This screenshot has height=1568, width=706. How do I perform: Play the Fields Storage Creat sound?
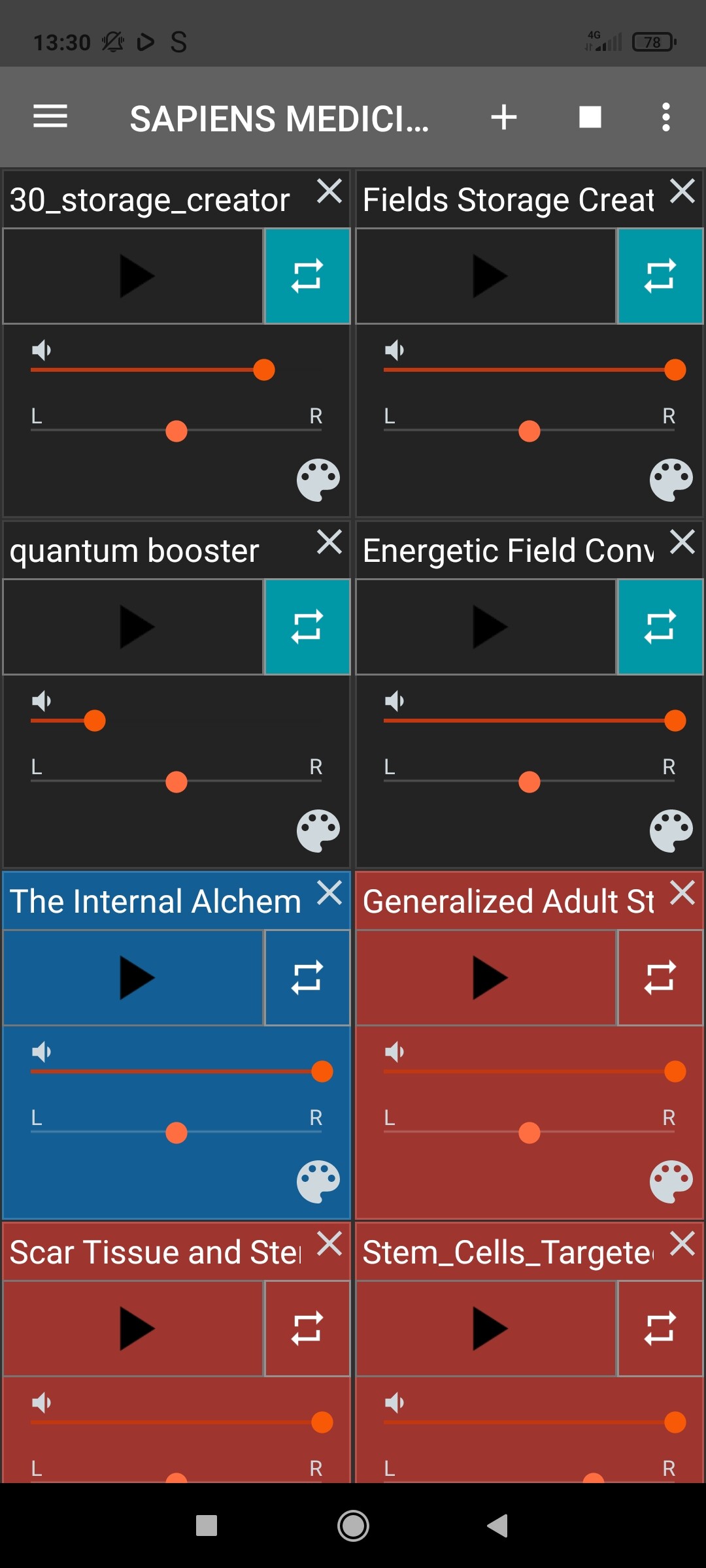[487, 276]
